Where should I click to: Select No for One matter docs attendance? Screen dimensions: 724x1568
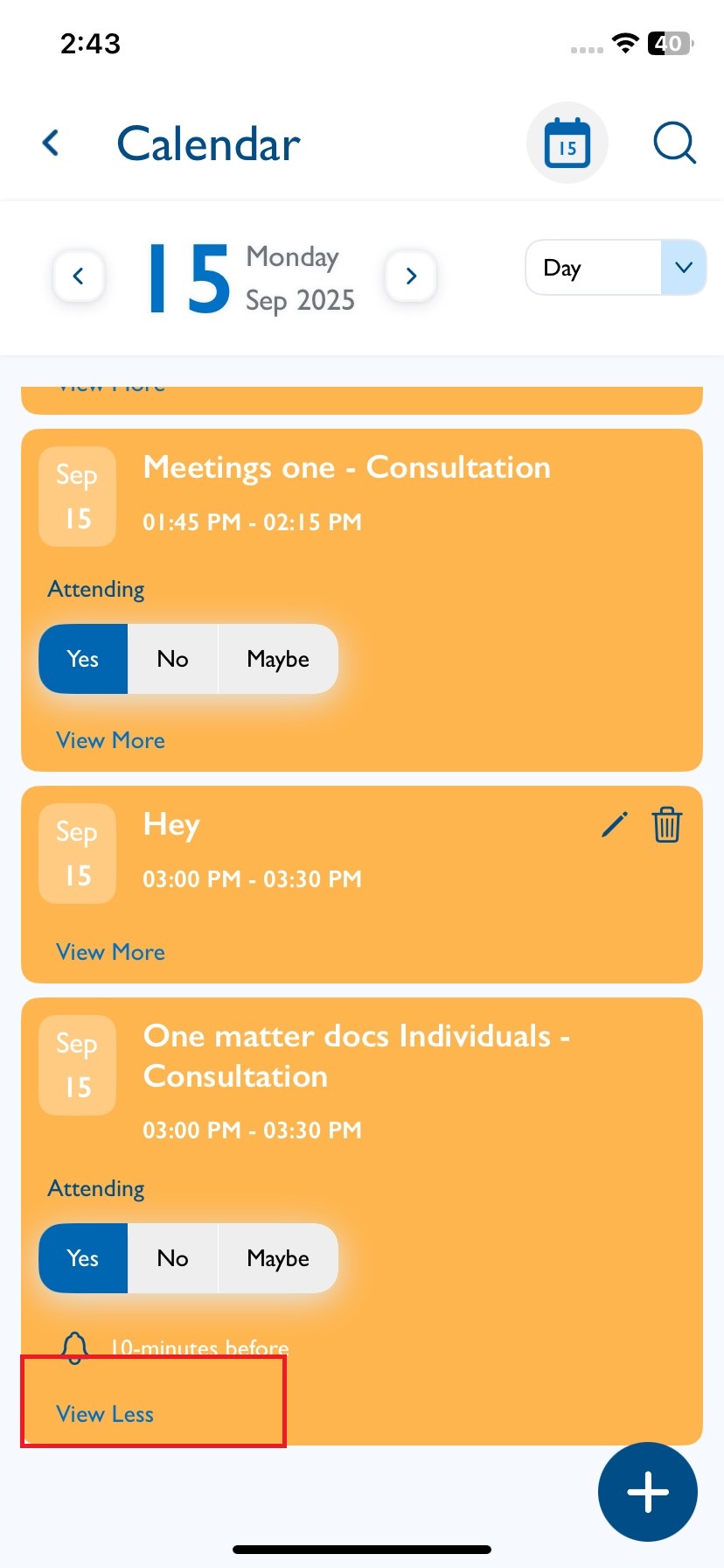point(172,1258)
